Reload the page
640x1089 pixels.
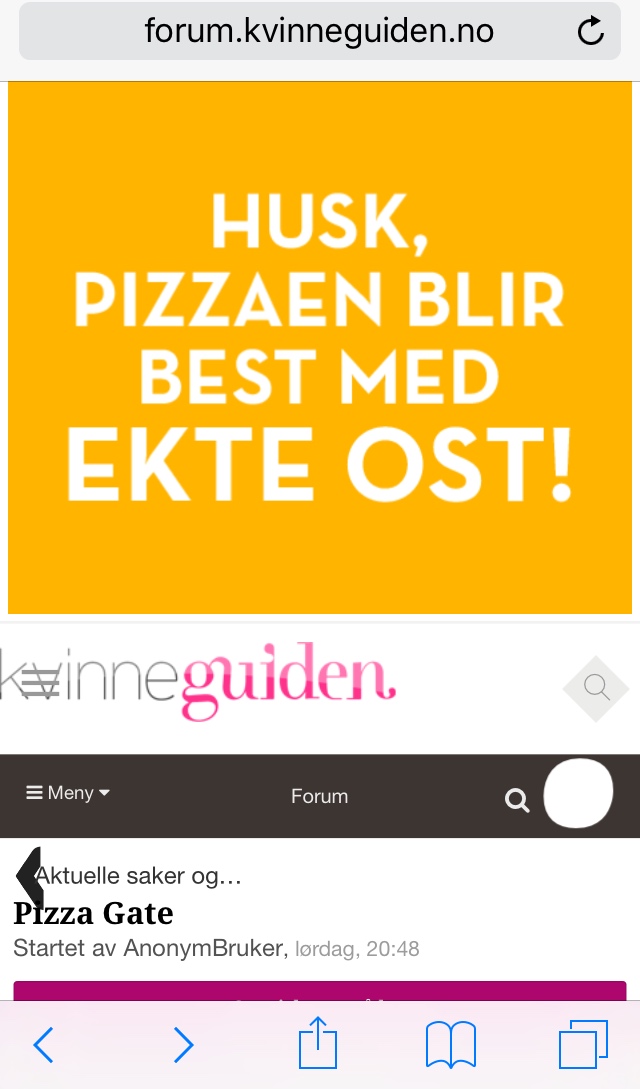coord(591,31)
